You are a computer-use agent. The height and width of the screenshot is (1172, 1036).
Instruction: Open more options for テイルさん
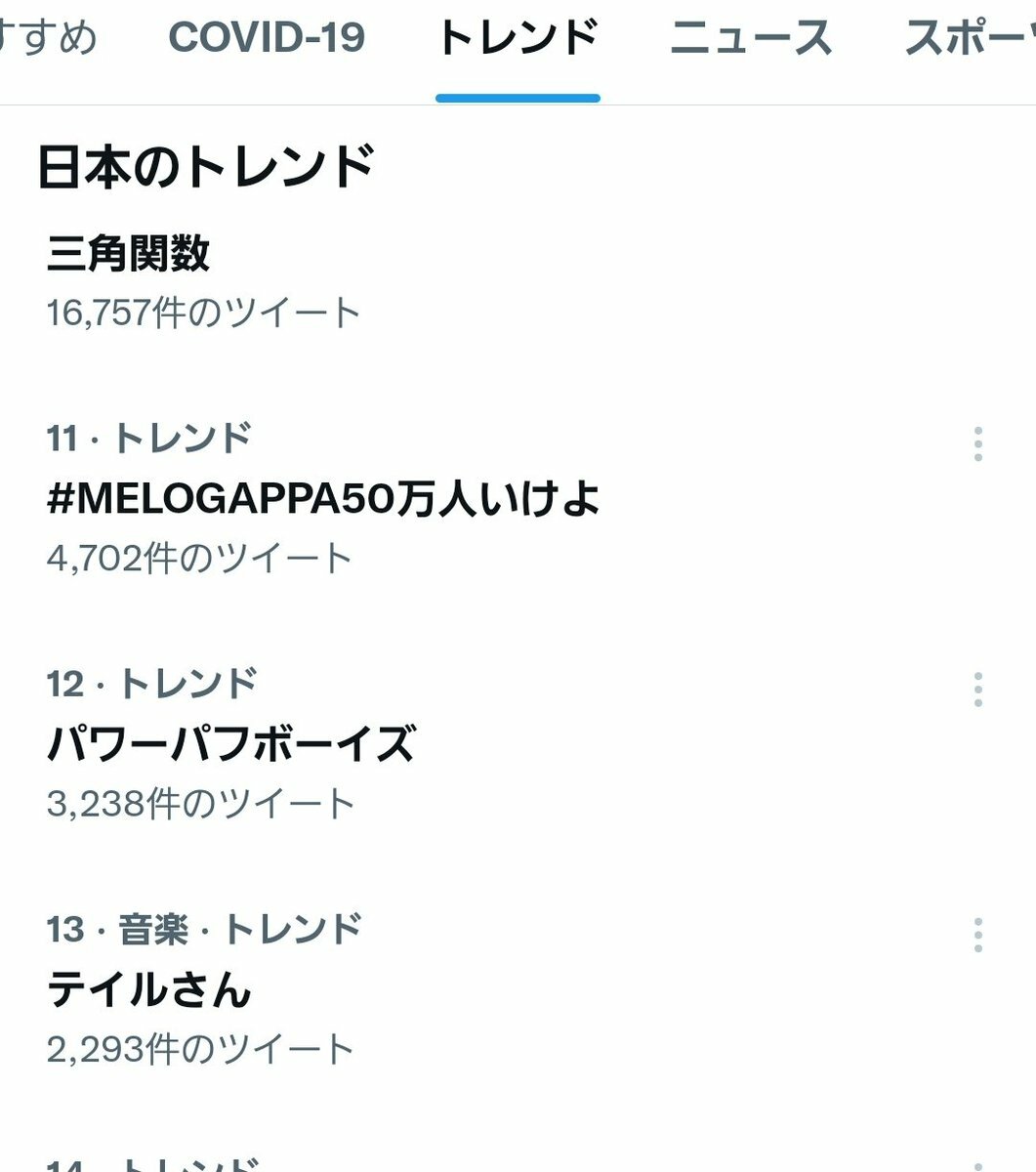pos(977,936)
